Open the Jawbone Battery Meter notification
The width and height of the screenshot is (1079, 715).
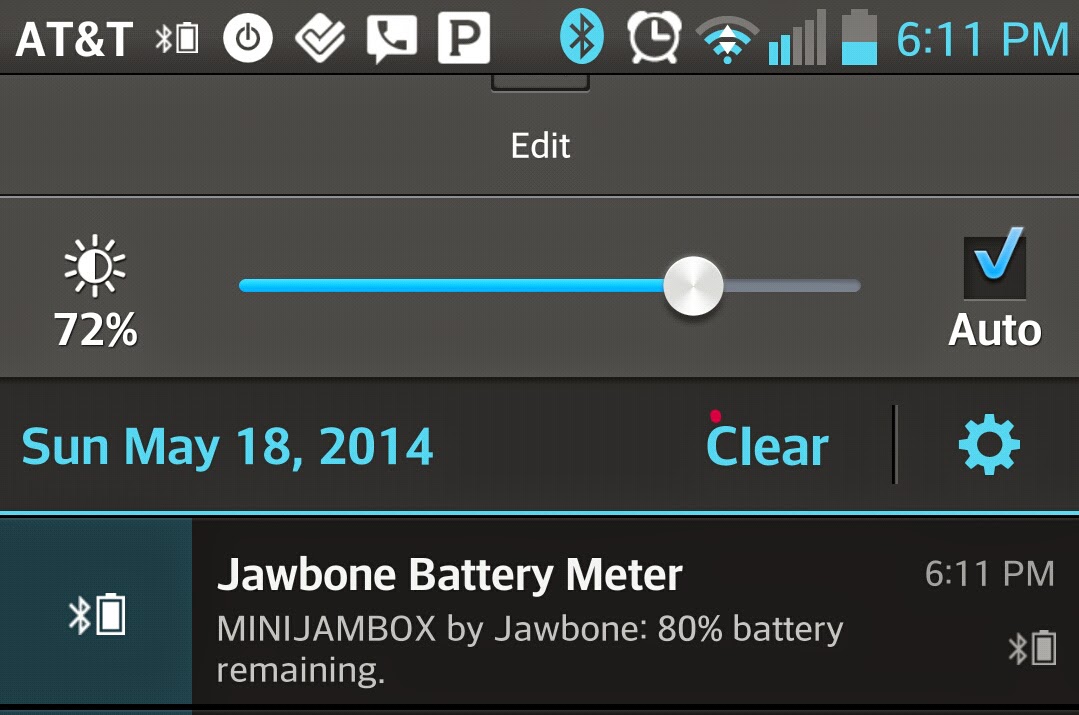click(x=540, y=611)
